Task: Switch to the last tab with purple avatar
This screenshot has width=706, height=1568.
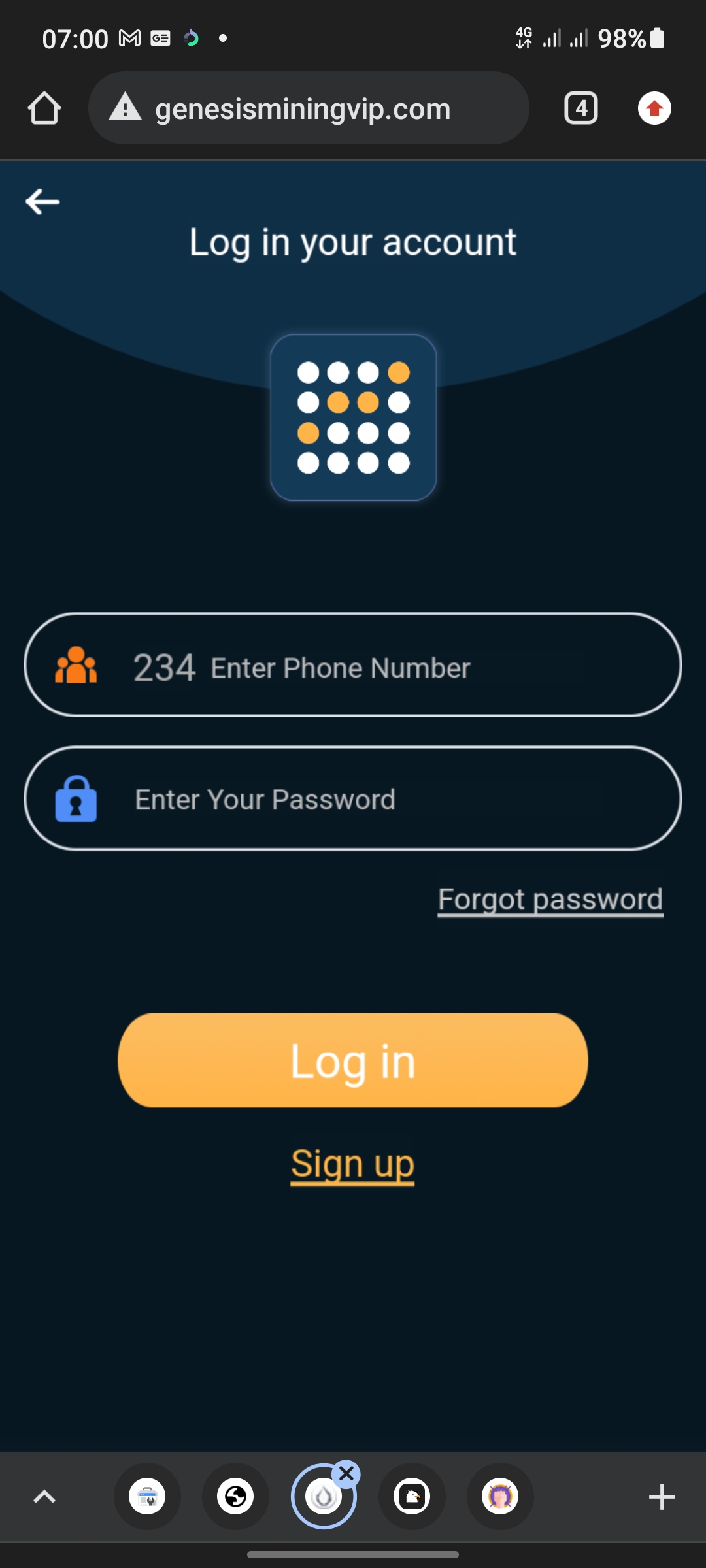Action: pyautogui.click(x=500, y=1496)
